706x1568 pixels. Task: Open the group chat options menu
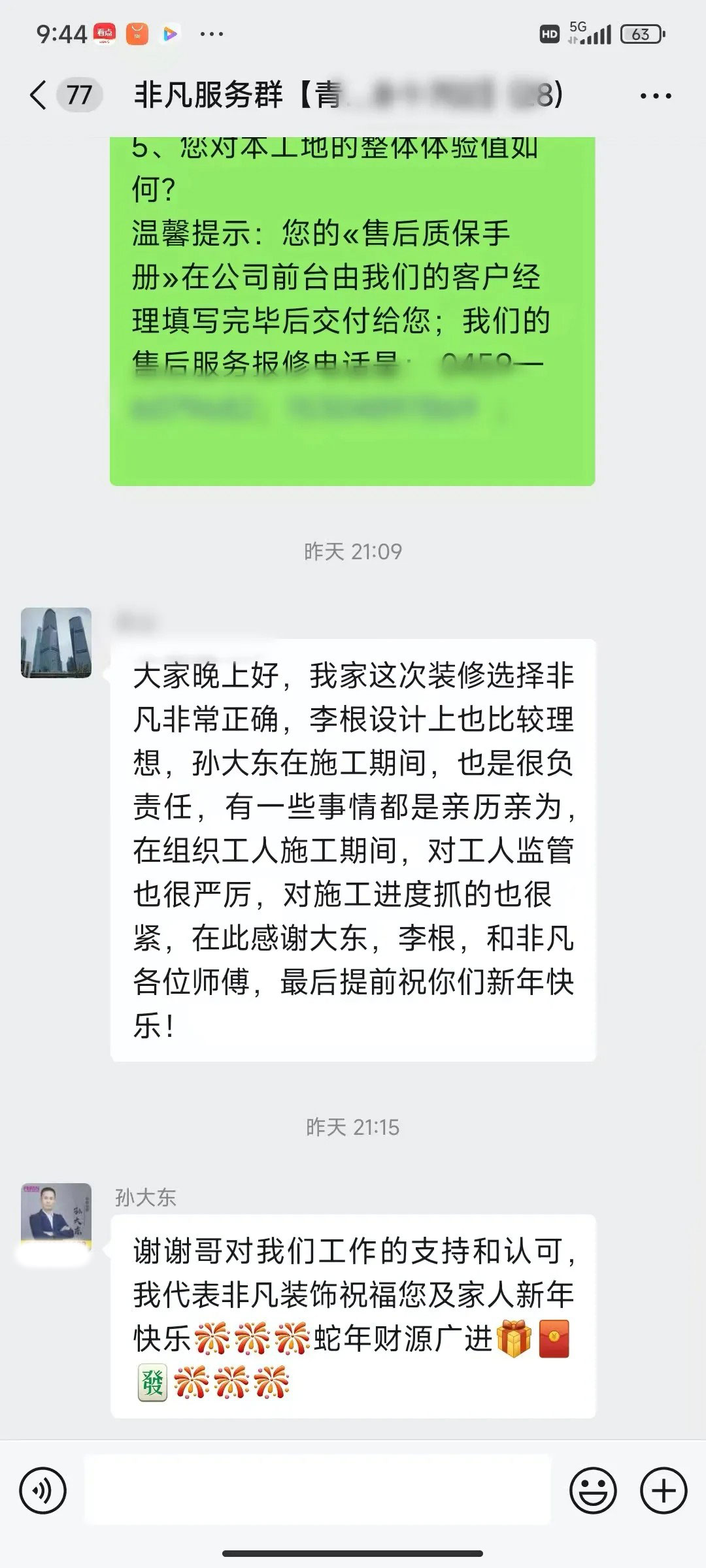pos(655,97)
